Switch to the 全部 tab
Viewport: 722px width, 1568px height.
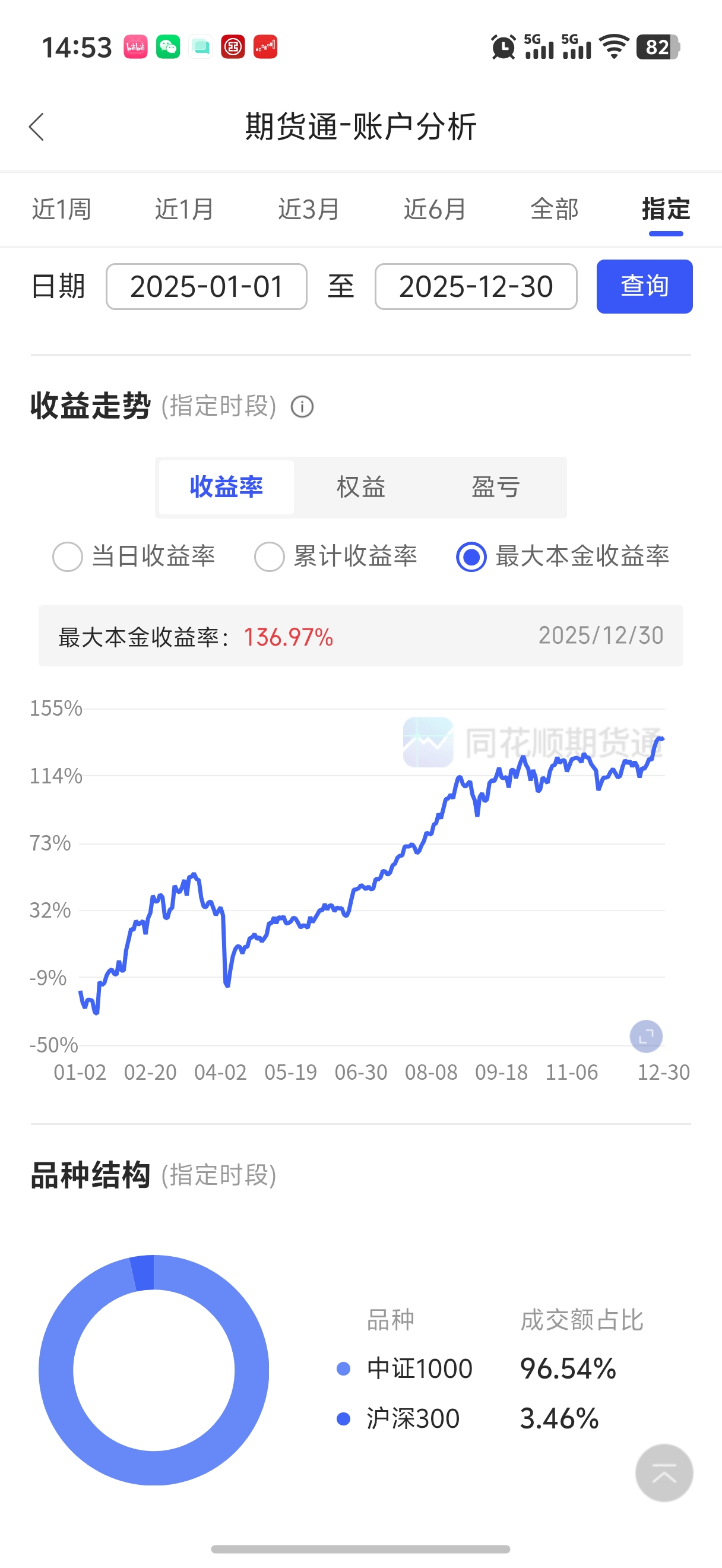tap(554, 210)
